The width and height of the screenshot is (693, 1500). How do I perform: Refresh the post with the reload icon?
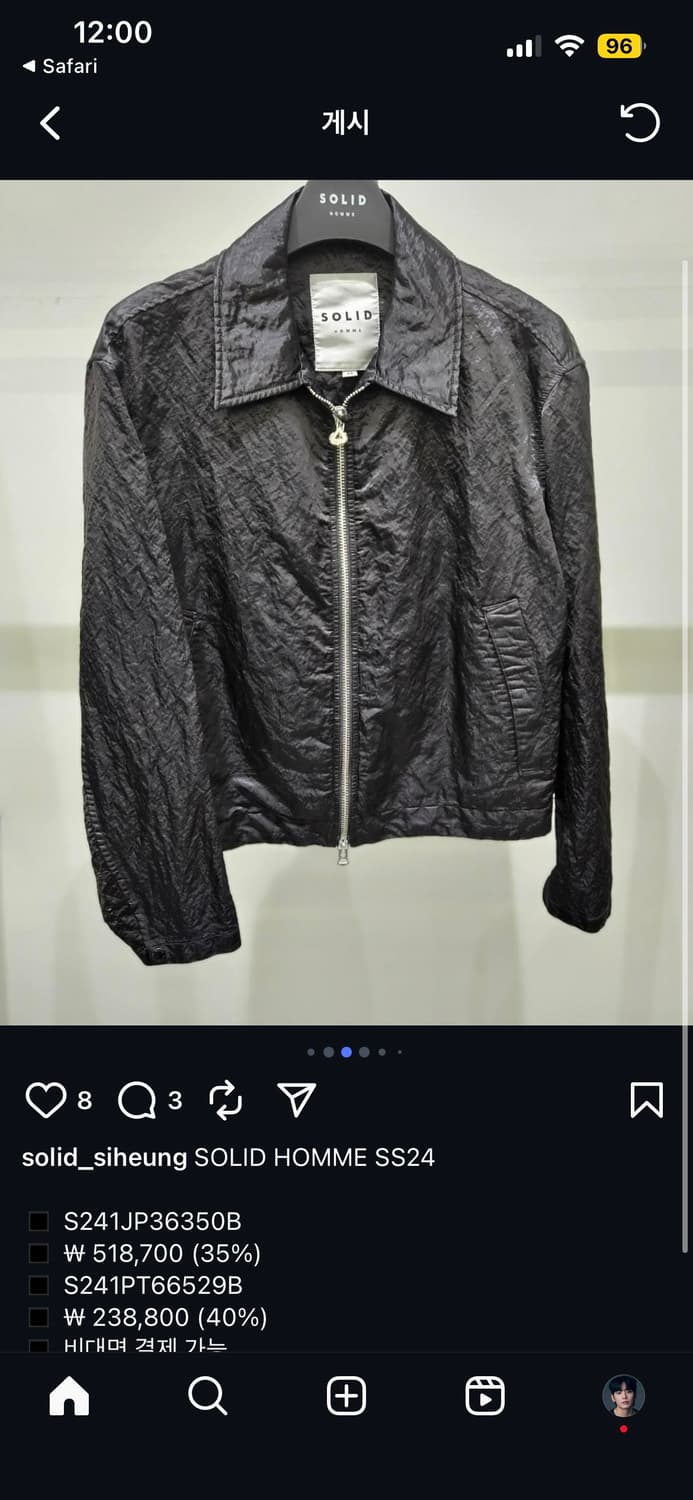click(640, 123)
